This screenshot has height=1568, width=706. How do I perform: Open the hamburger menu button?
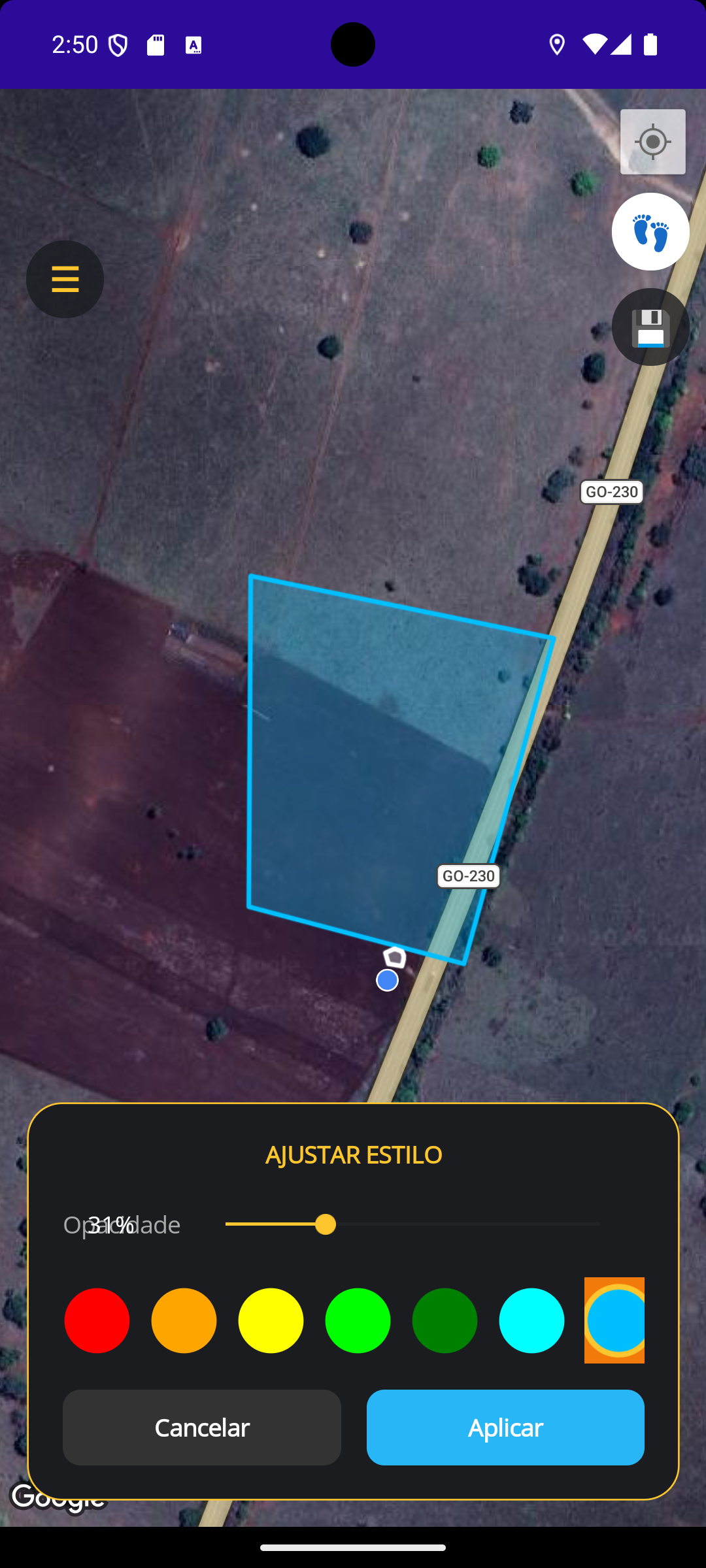click(65, 279)
